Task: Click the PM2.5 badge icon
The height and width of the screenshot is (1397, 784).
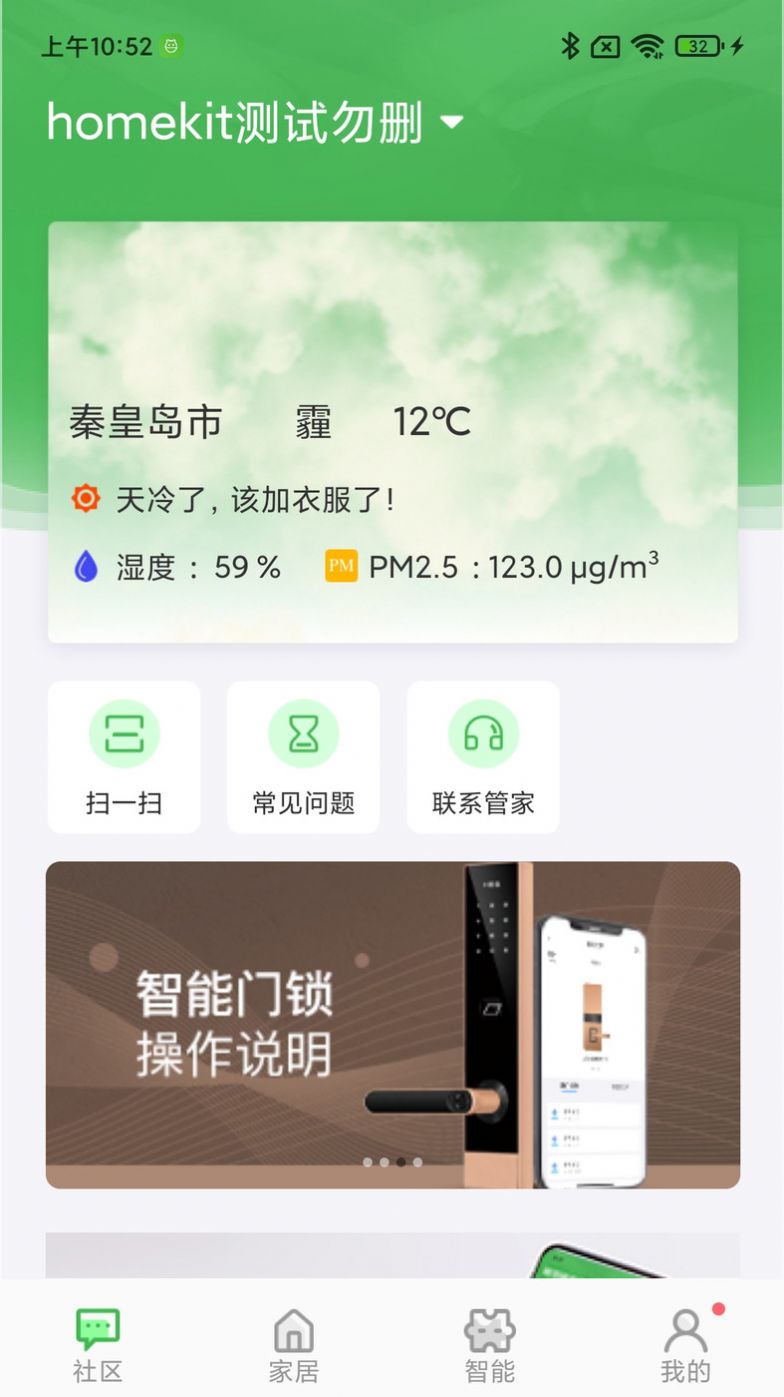Action: 340,566
